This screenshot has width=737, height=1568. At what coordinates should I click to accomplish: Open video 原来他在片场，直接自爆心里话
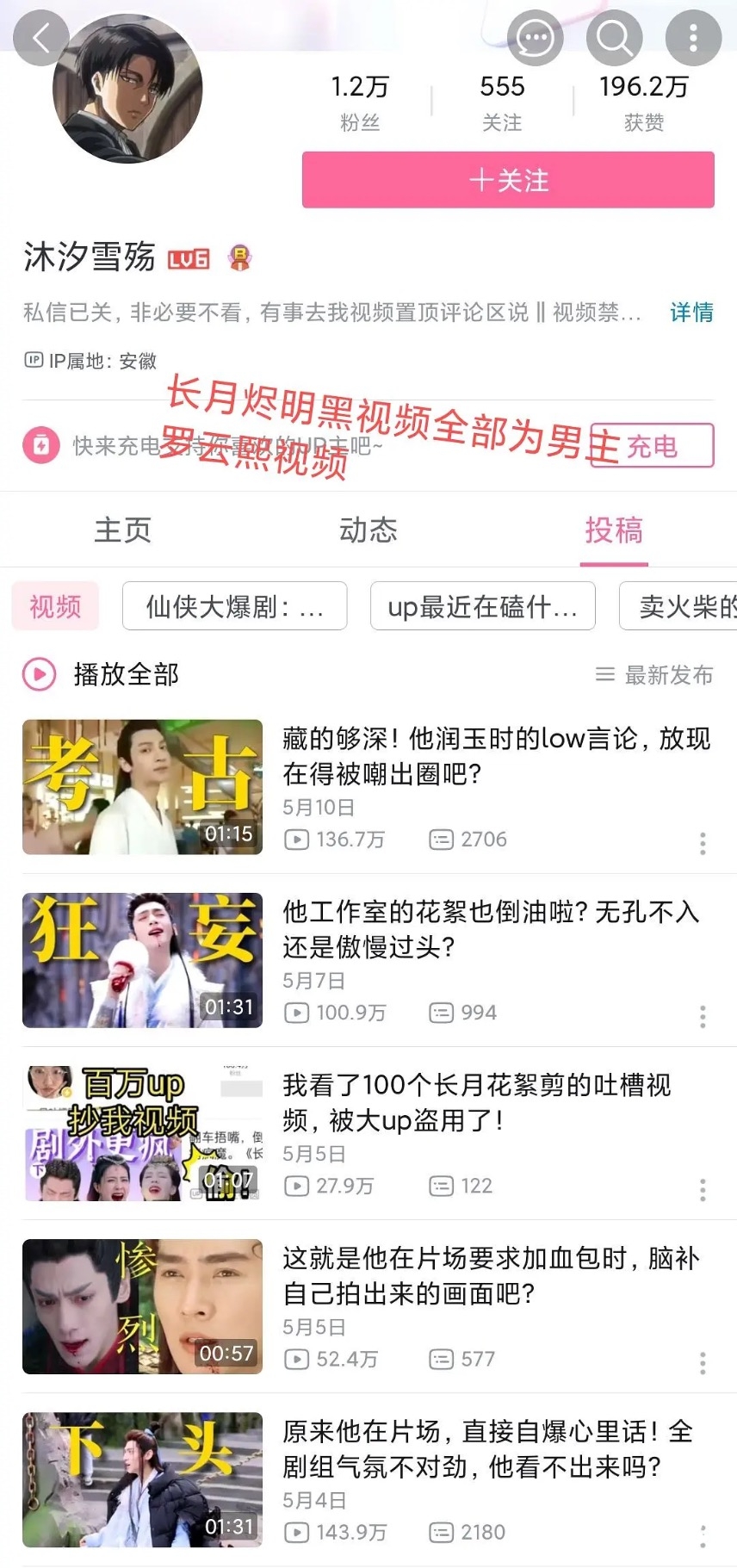point(487,1448)
